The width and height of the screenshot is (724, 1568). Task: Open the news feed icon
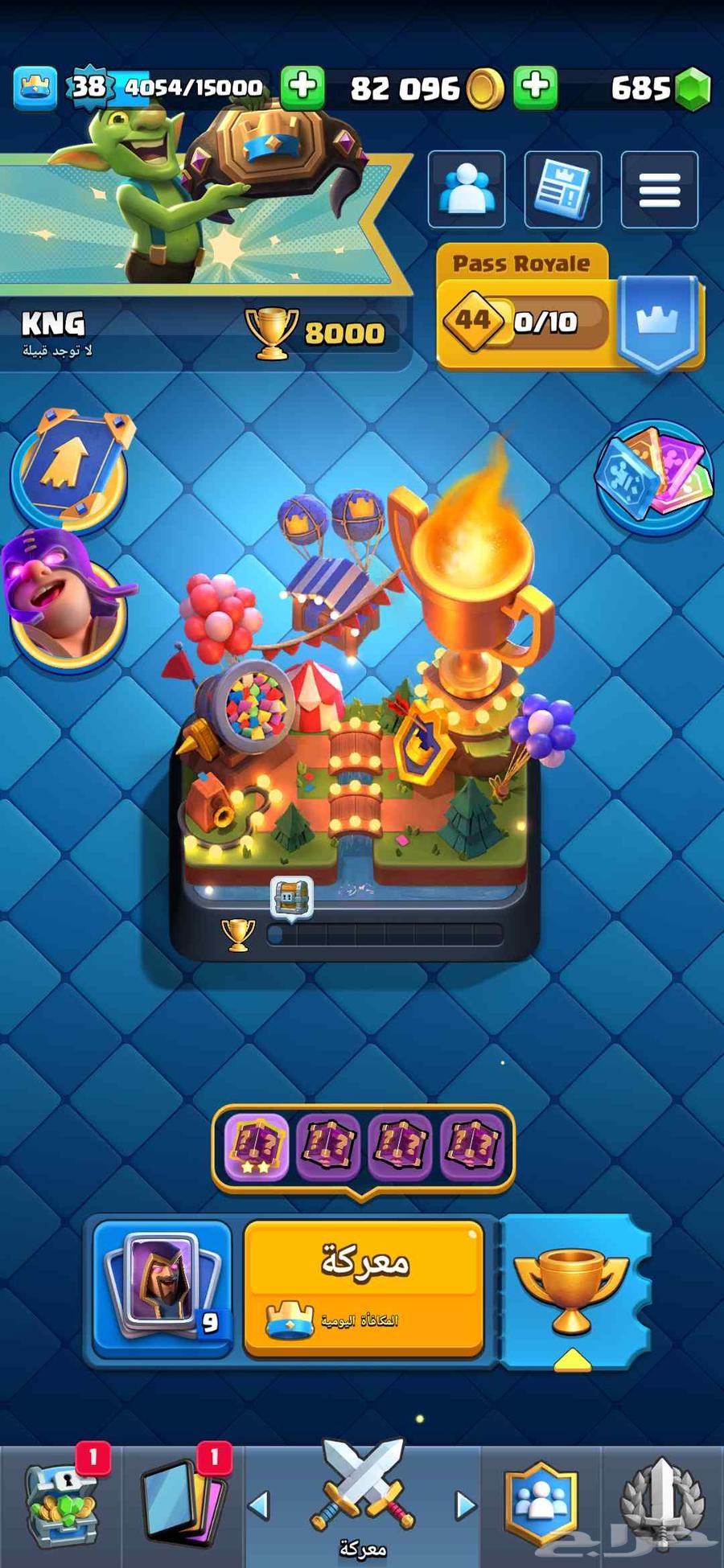coord(563,189)
